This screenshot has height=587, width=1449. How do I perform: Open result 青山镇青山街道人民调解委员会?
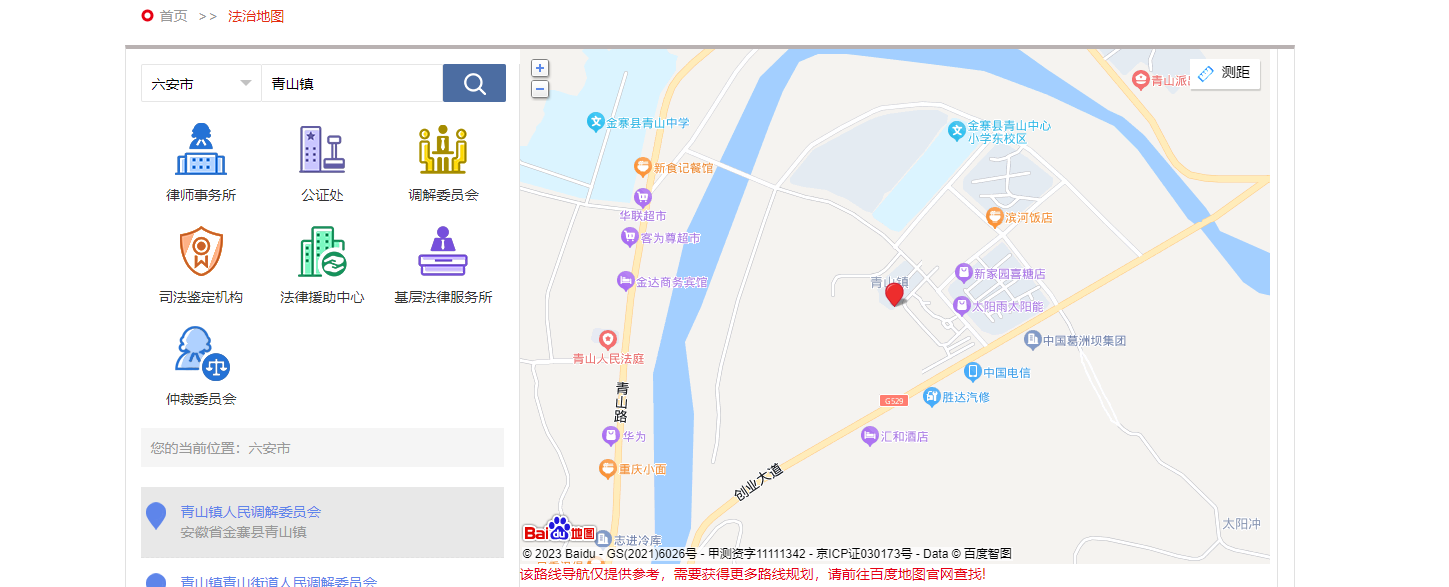279,581
